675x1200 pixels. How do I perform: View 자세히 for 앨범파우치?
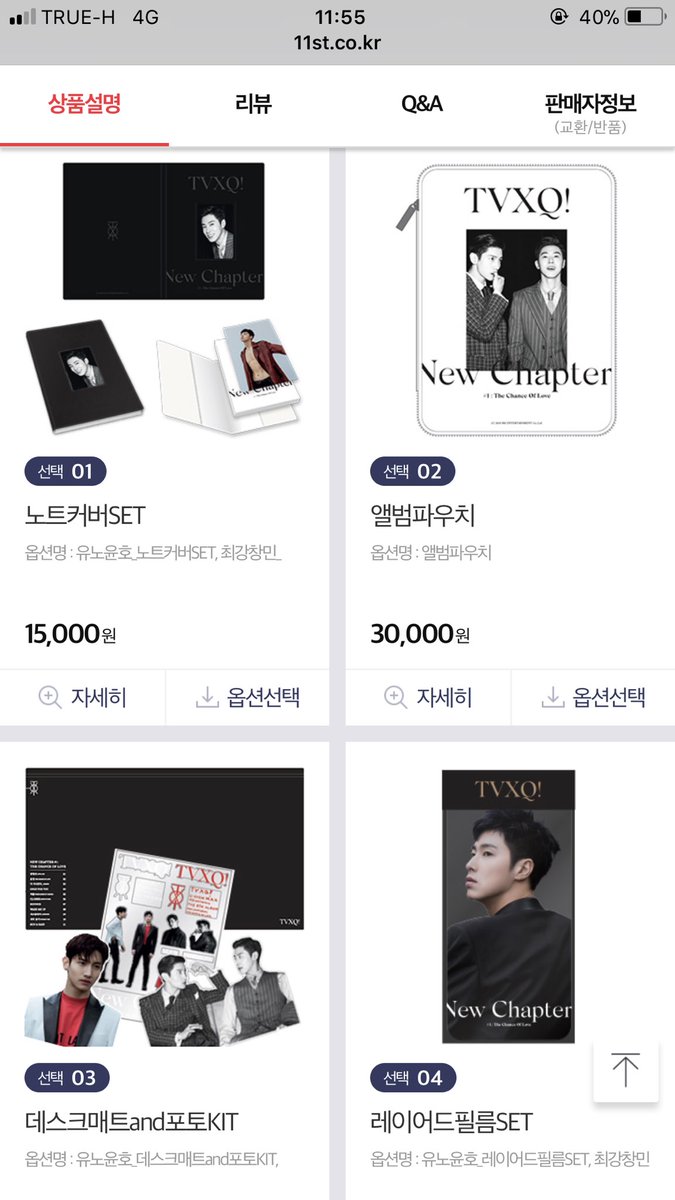tap(428, 697)
